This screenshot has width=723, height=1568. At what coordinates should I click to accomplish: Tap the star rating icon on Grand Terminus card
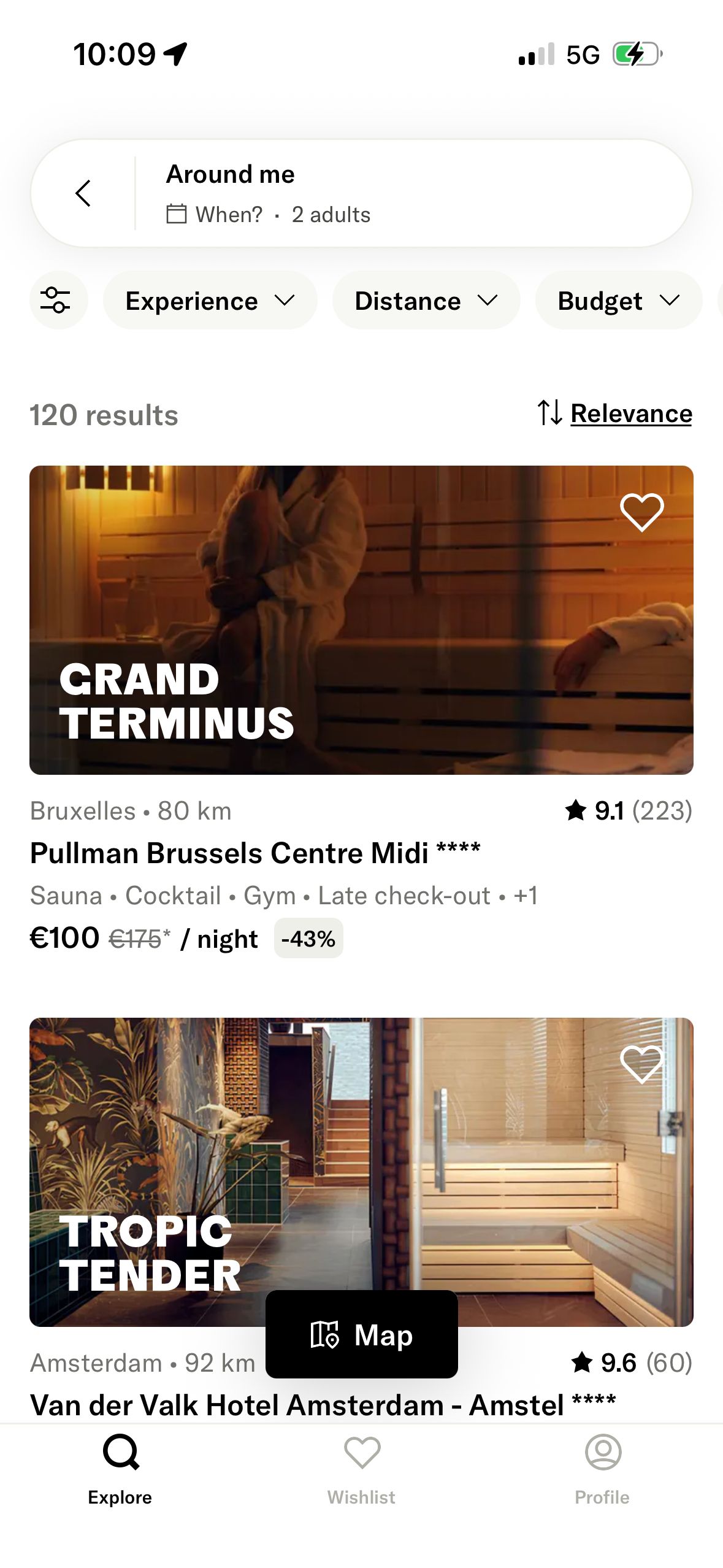coord(576,811)
